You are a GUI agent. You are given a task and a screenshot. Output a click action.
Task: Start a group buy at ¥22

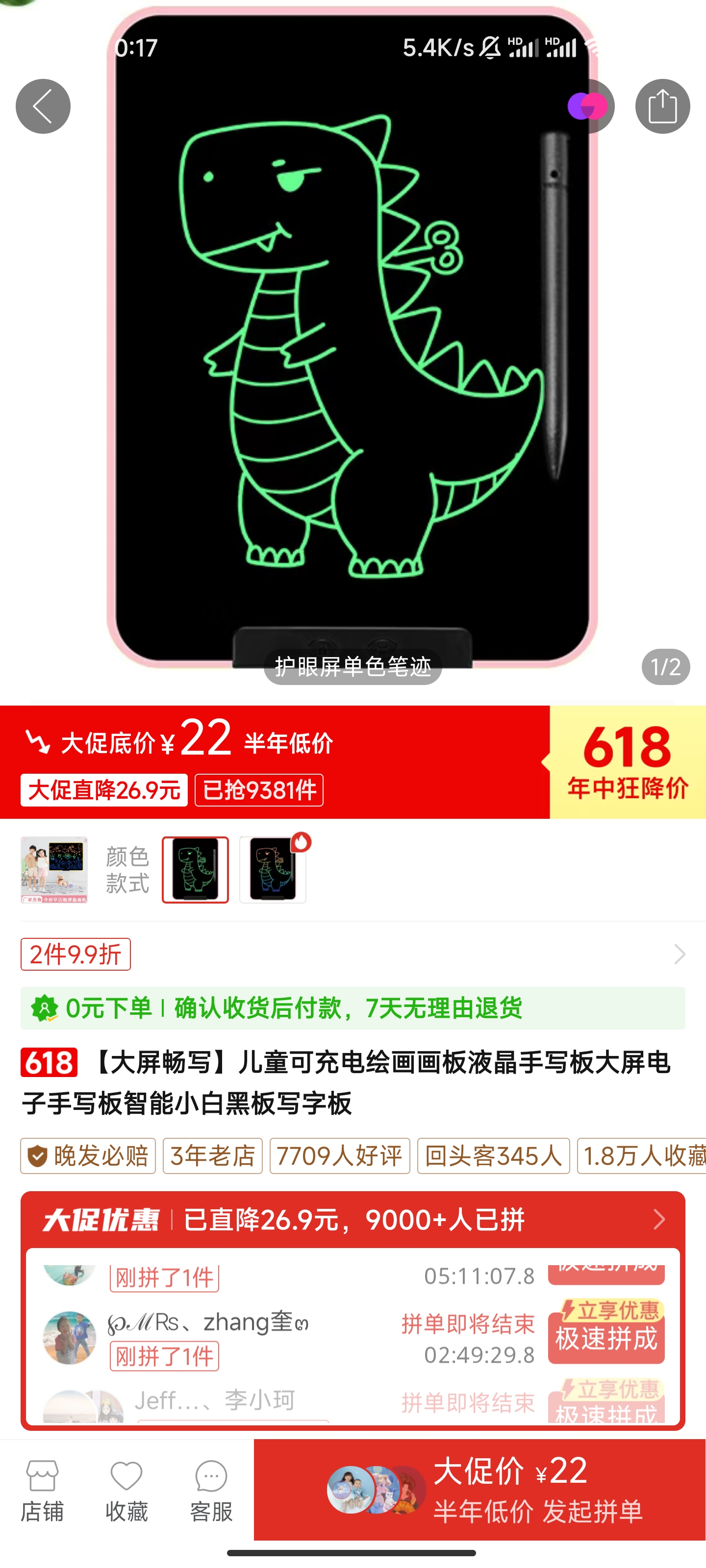click(479, 1490)
